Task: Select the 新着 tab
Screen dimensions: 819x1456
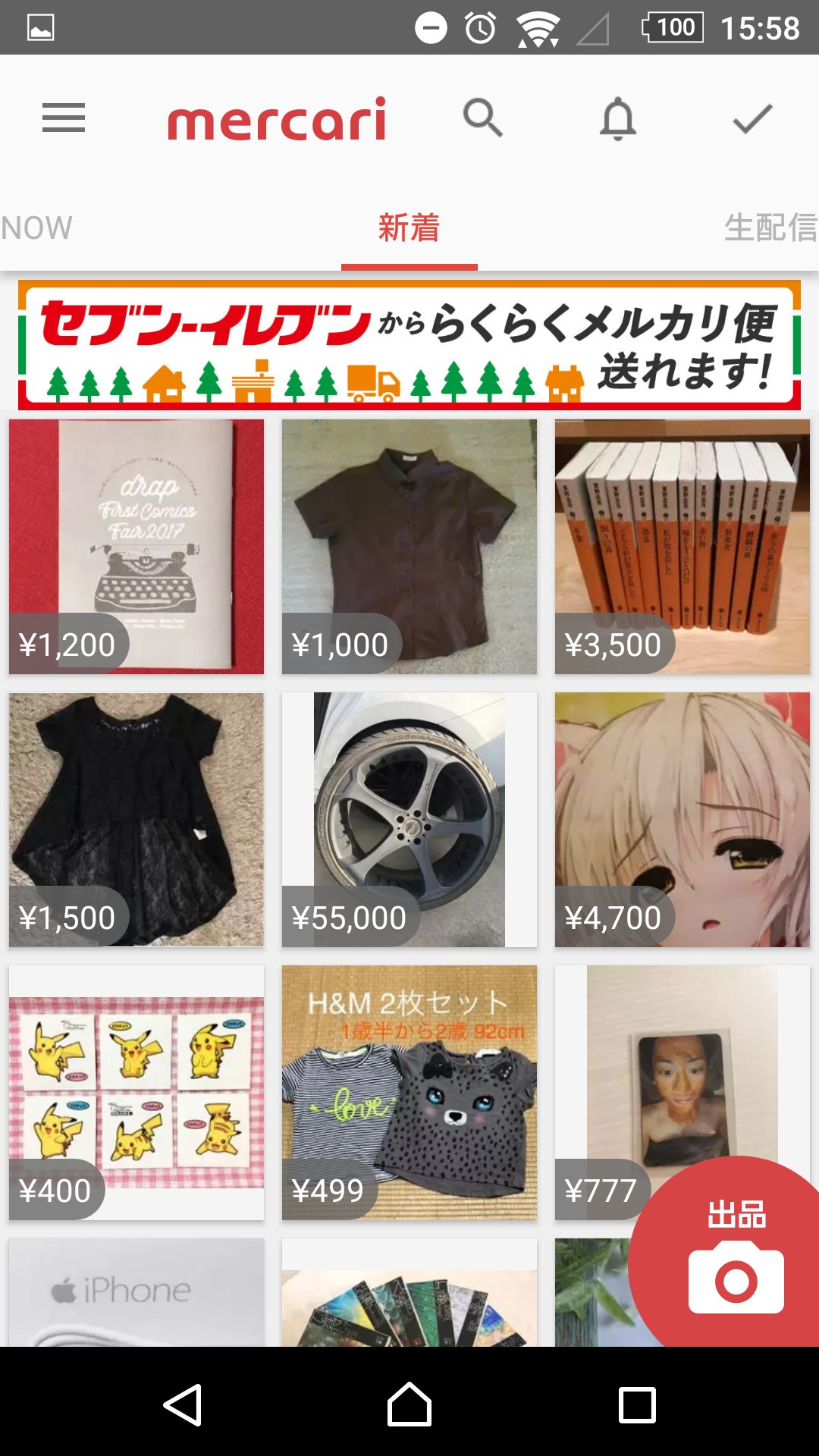Action: (409, 227)
